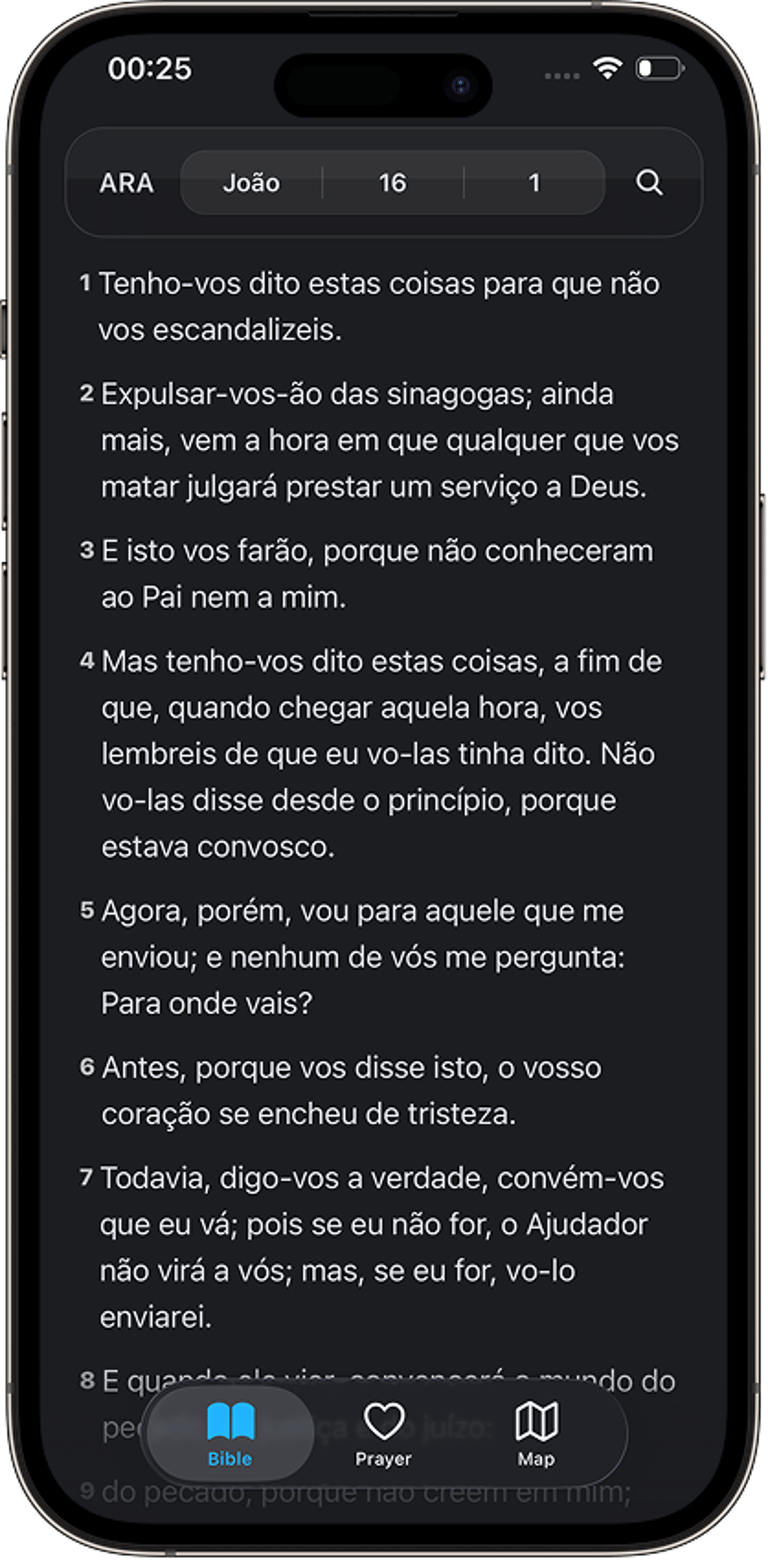
Task: Select the Bible tab
Action: [230, 1434]
